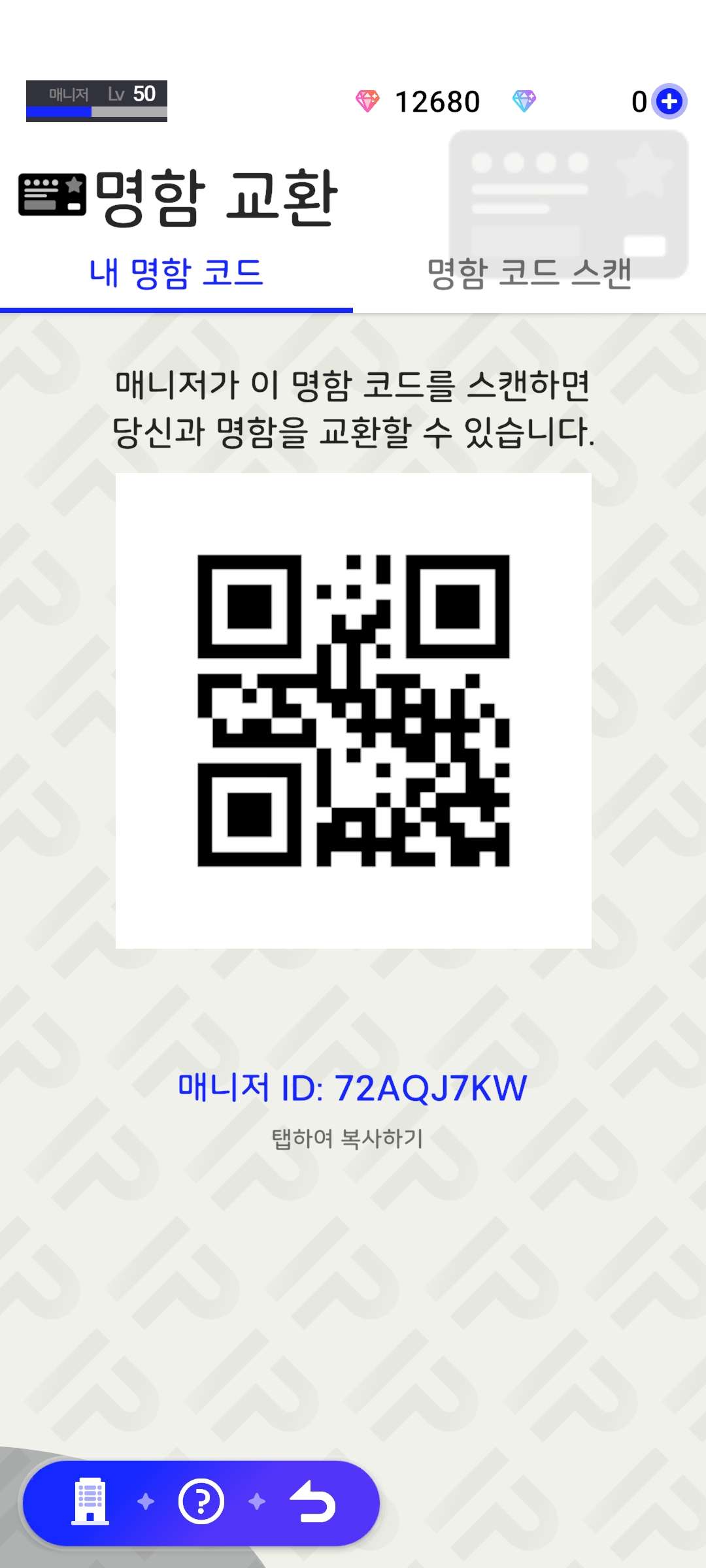This screenshot has width=706, height=1568.
Task: Open the question mark help icon
Action: tap(201, 1501)
